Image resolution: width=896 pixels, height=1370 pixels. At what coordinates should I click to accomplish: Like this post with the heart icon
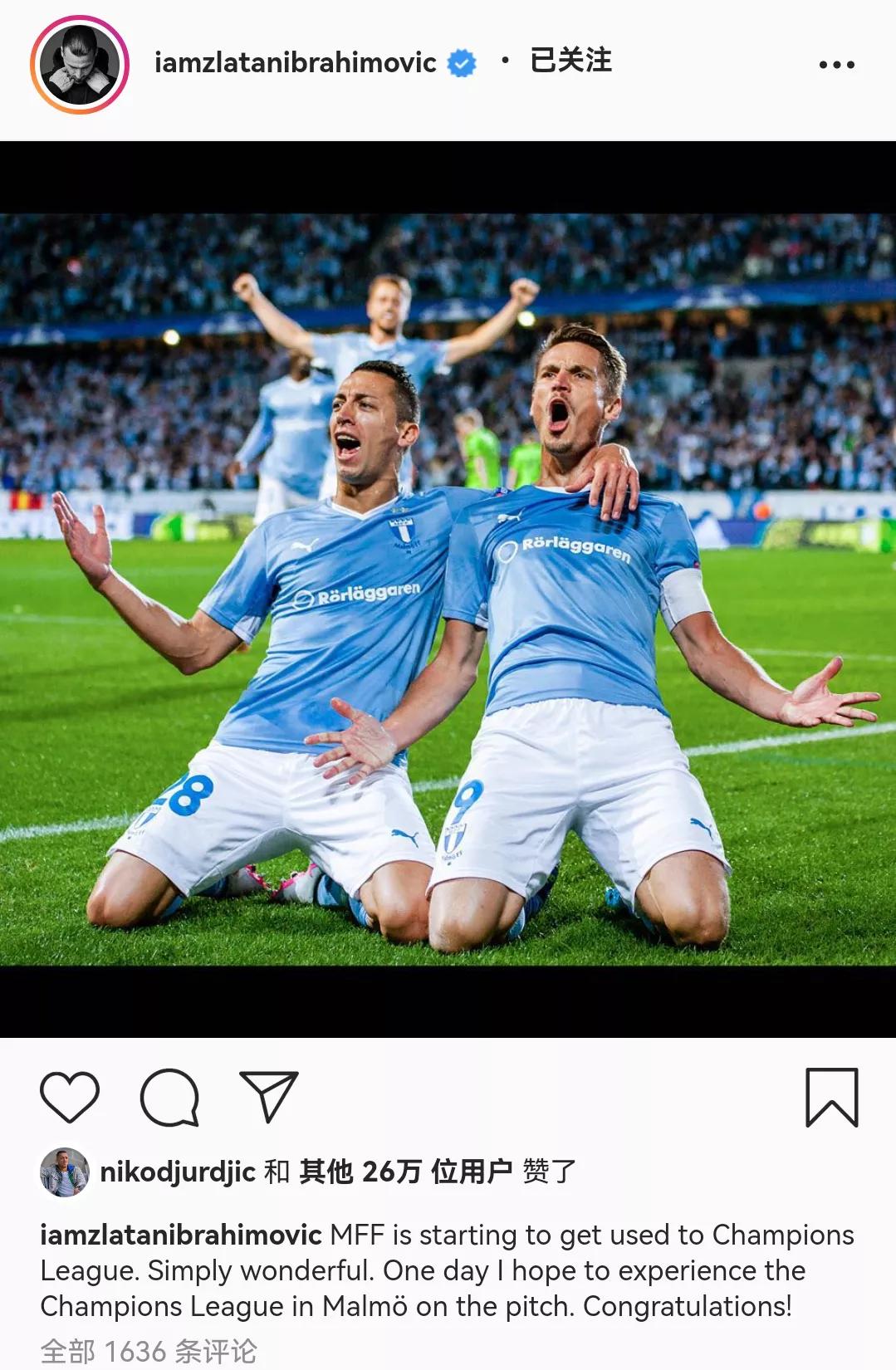pyautogui.click(x=70, y=1097)
